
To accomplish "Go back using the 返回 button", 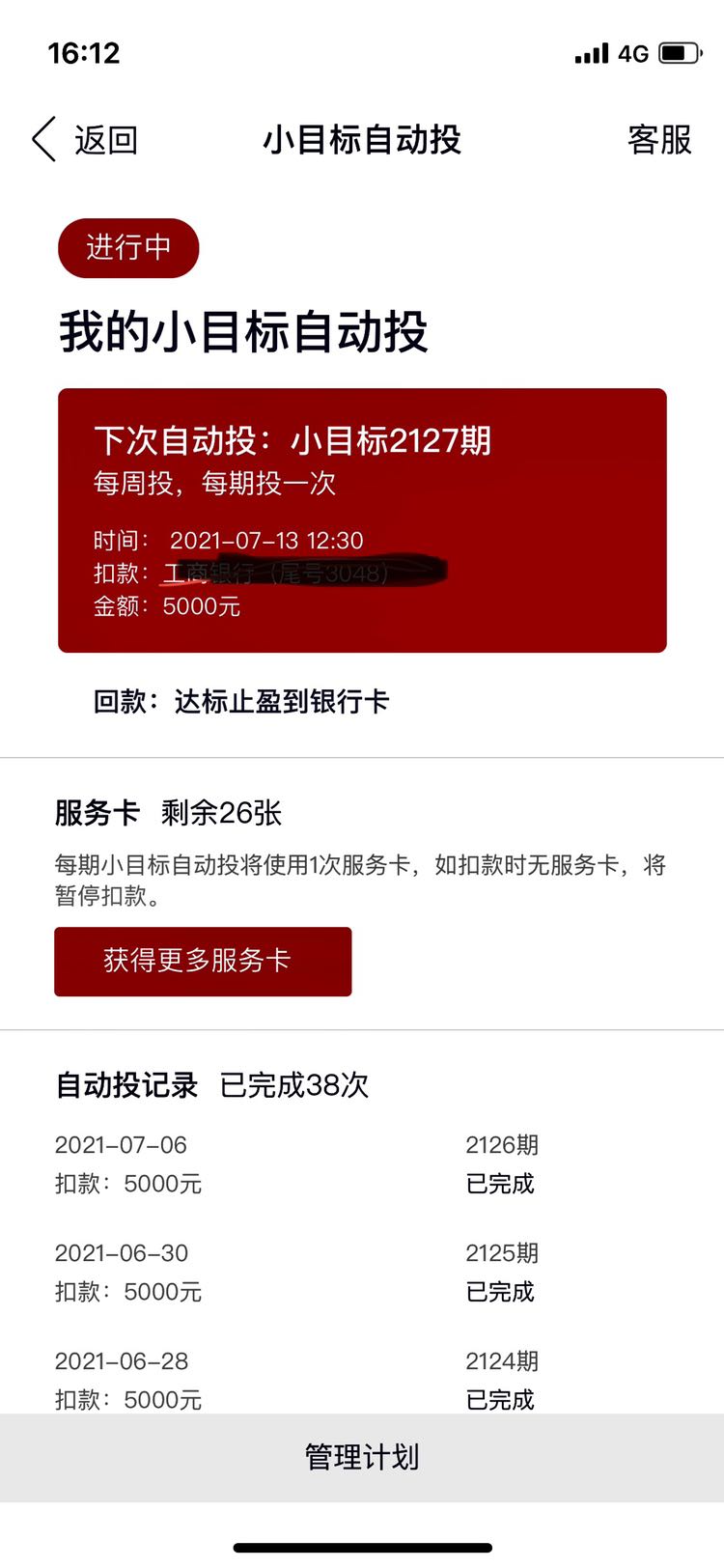I will click(x=85, y=140).
